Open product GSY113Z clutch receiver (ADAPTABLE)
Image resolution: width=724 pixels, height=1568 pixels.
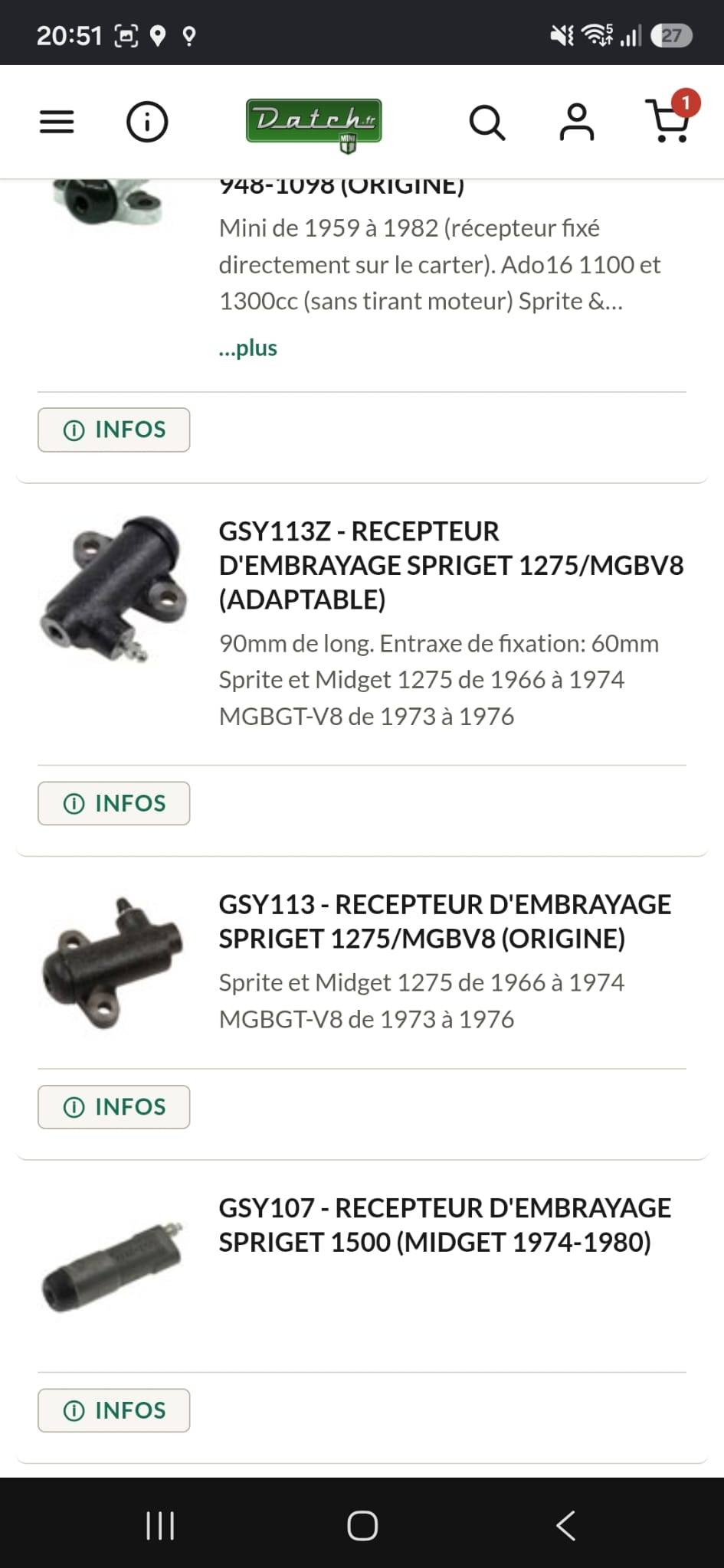pos(451,565)
